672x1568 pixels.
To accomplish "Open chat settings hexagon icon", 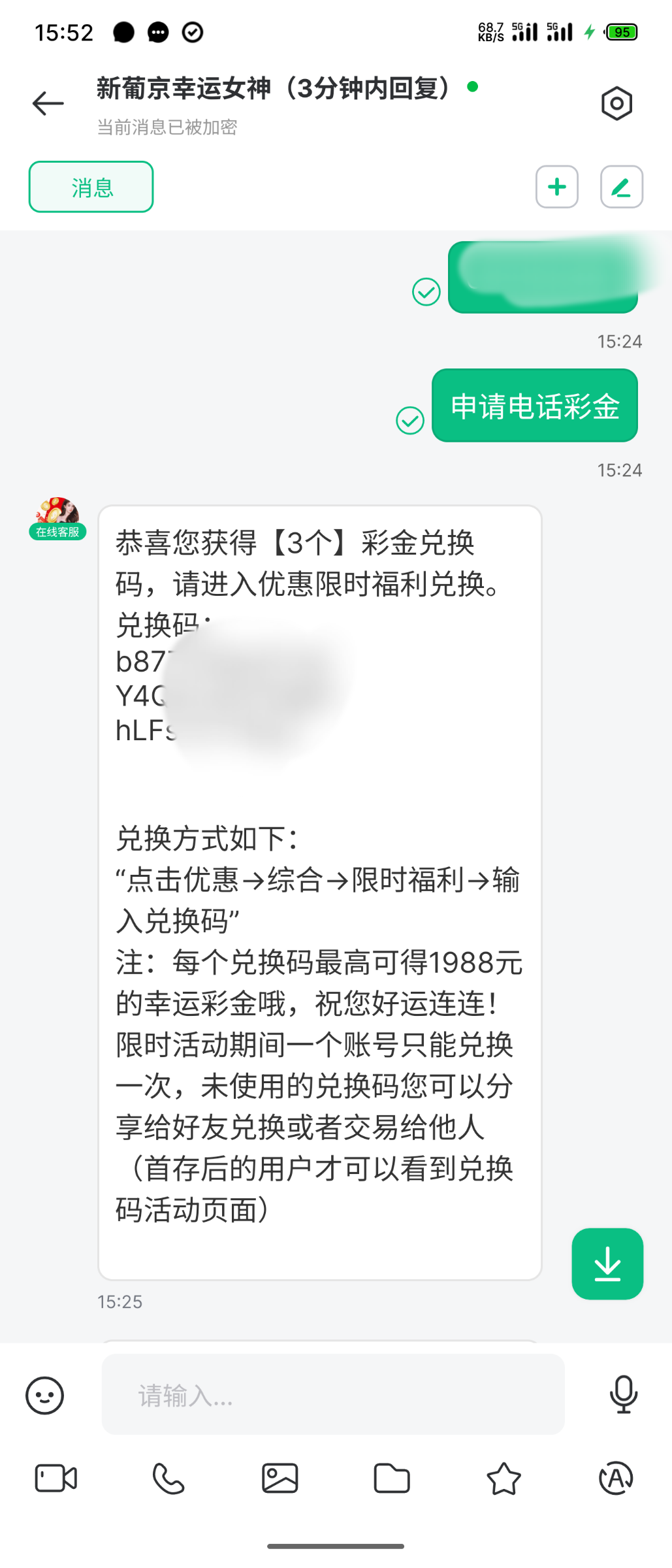I will tap(616, 103).
